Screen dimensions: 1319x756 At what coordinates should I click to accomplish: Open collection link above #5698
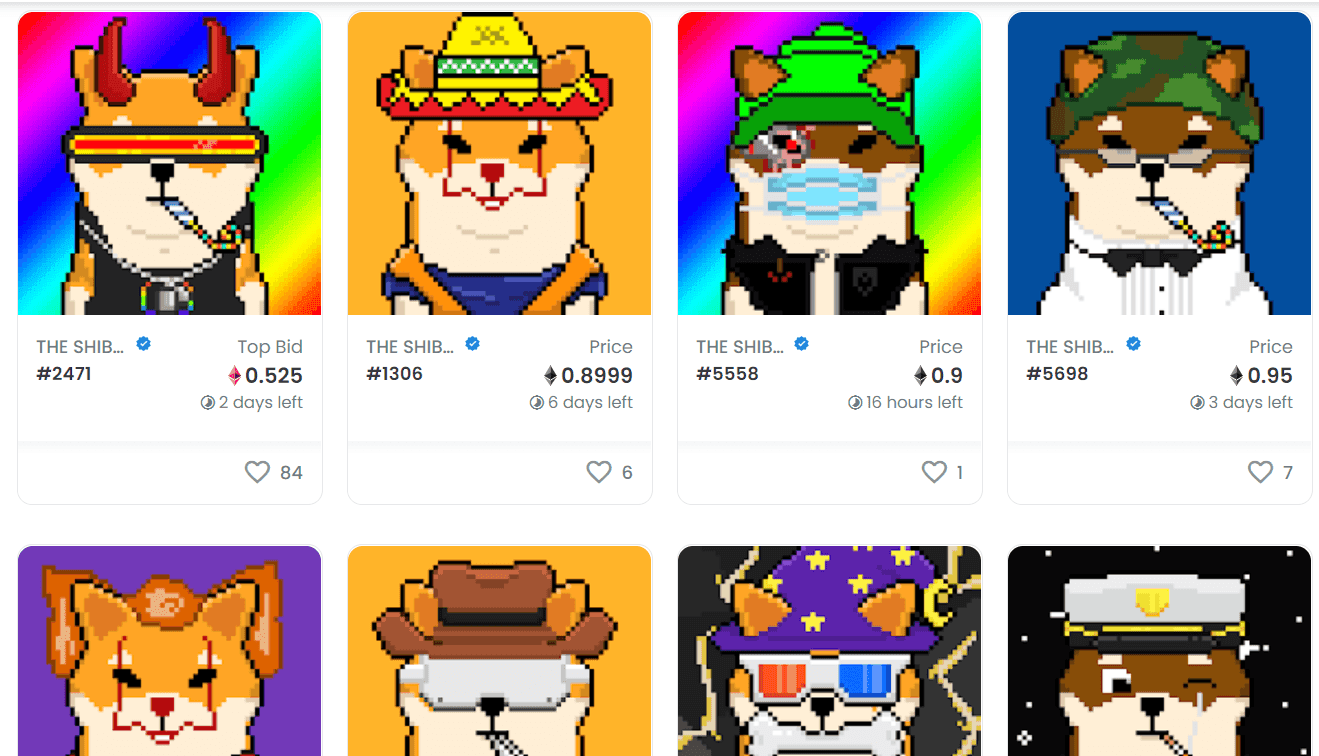[x=1070, y=347]
